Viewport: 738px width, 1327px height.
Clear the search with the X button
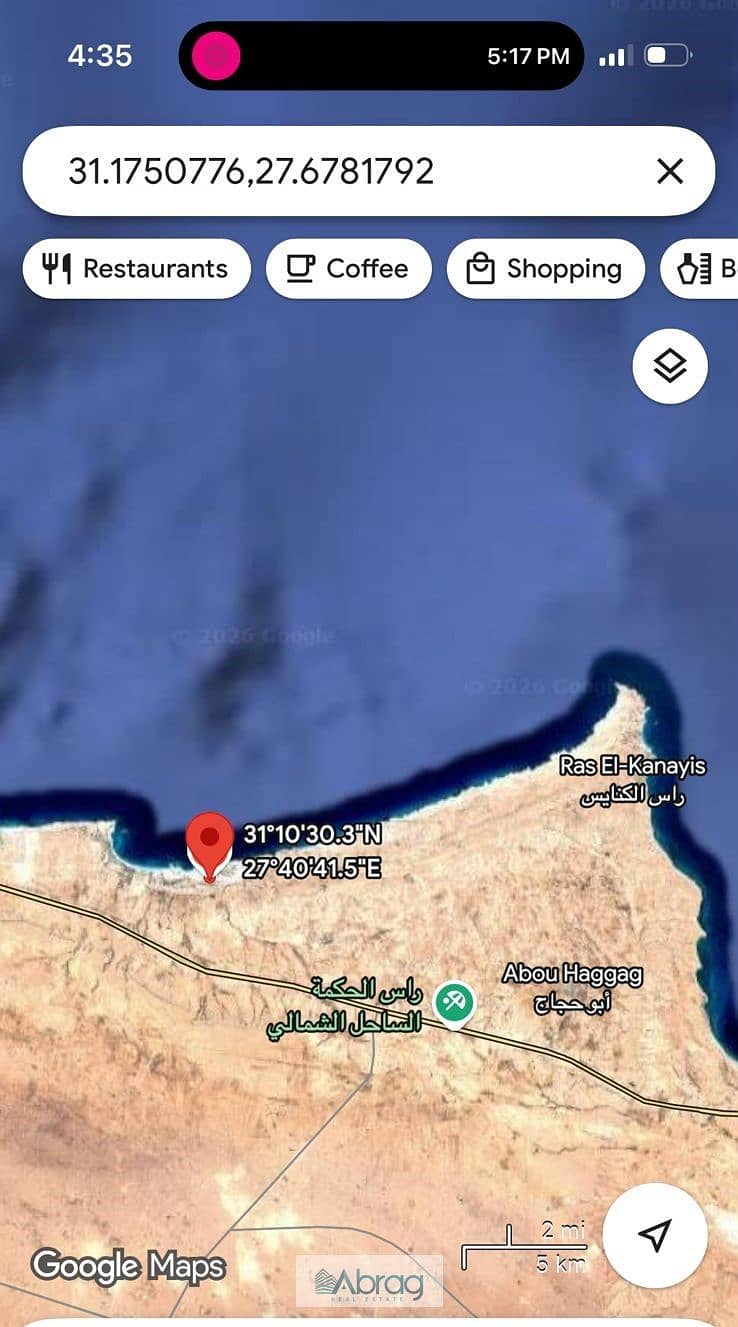[x=669, y=171]
